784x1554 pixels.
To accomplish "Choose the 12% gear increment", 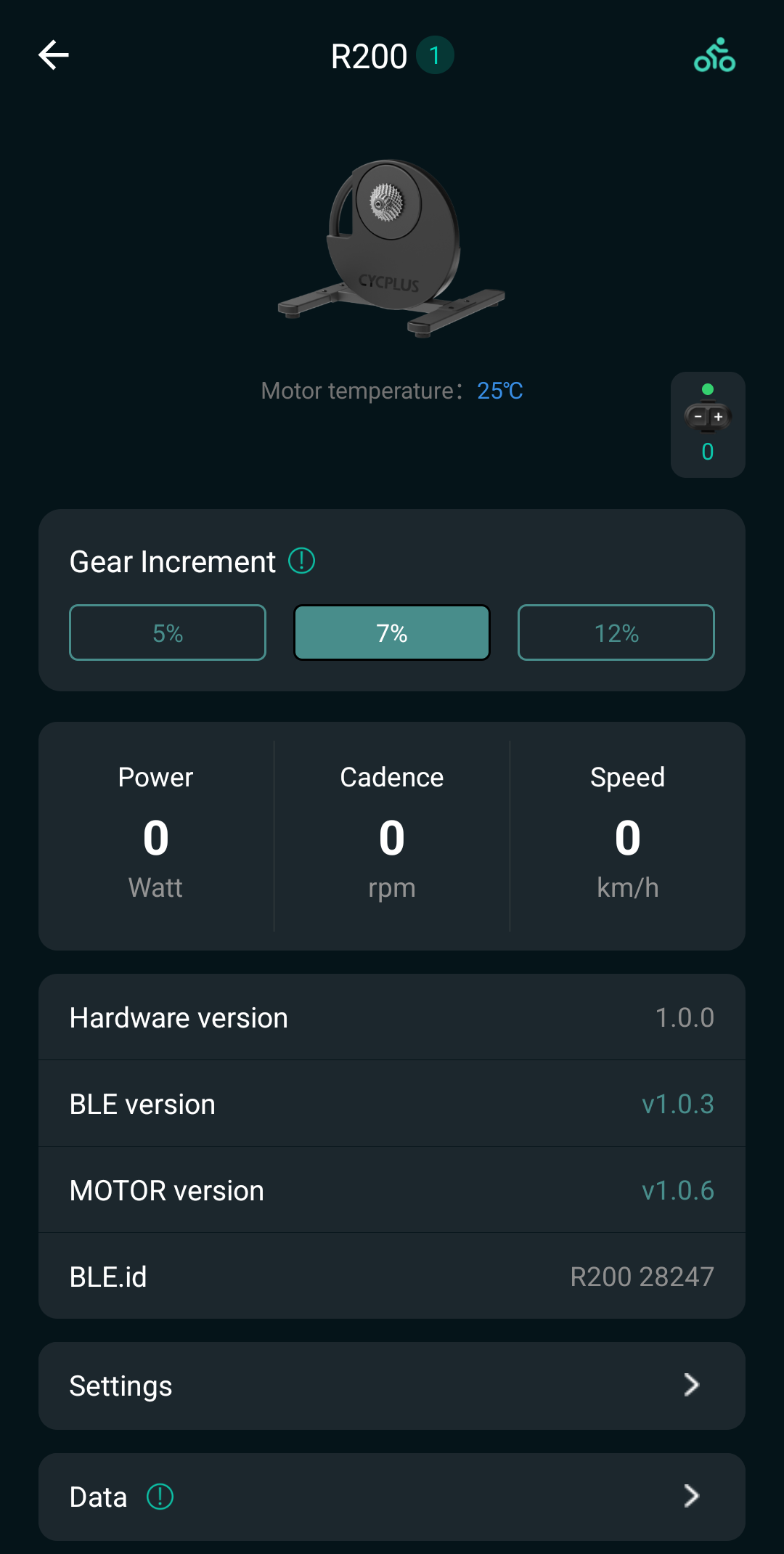I will coord(616,632).
